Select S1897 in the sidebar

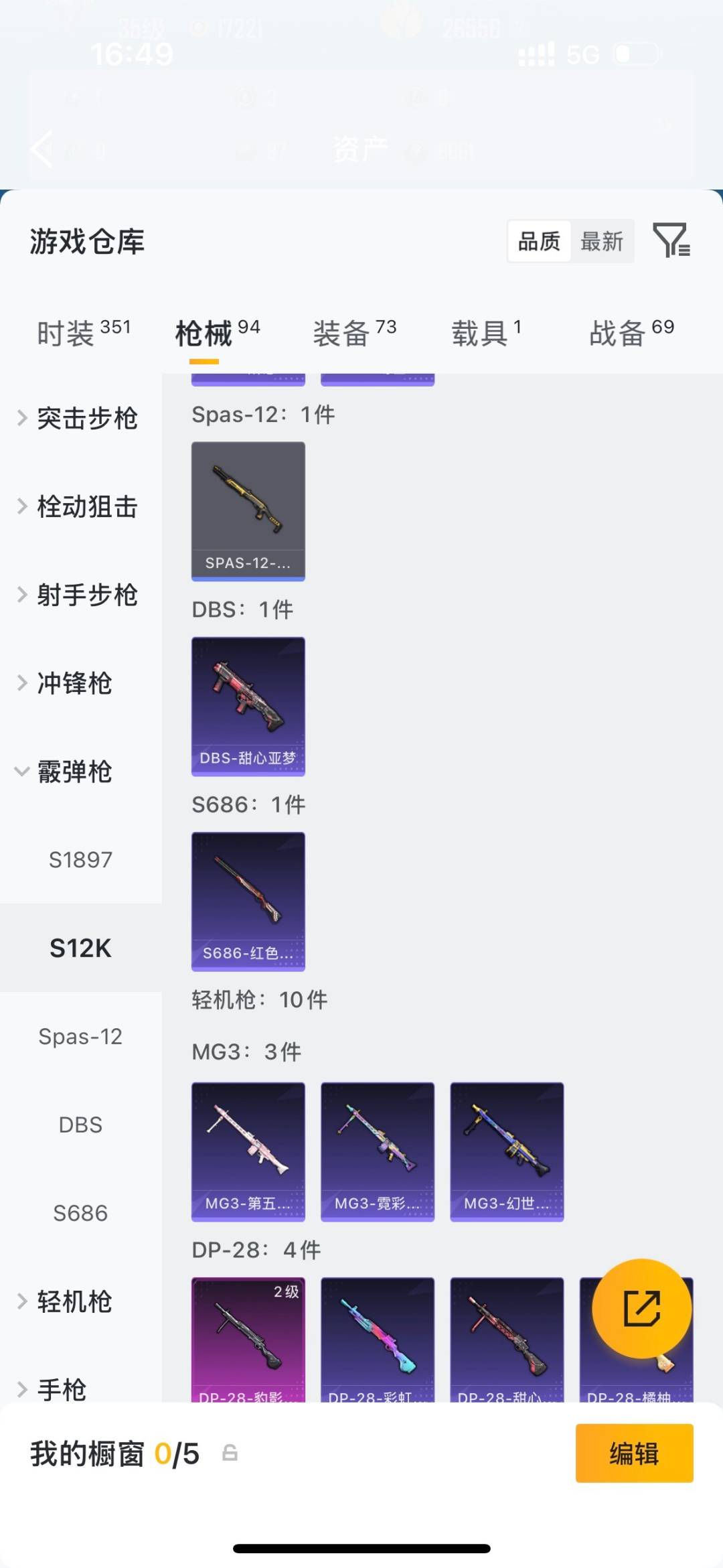click(x=81, y=859)
